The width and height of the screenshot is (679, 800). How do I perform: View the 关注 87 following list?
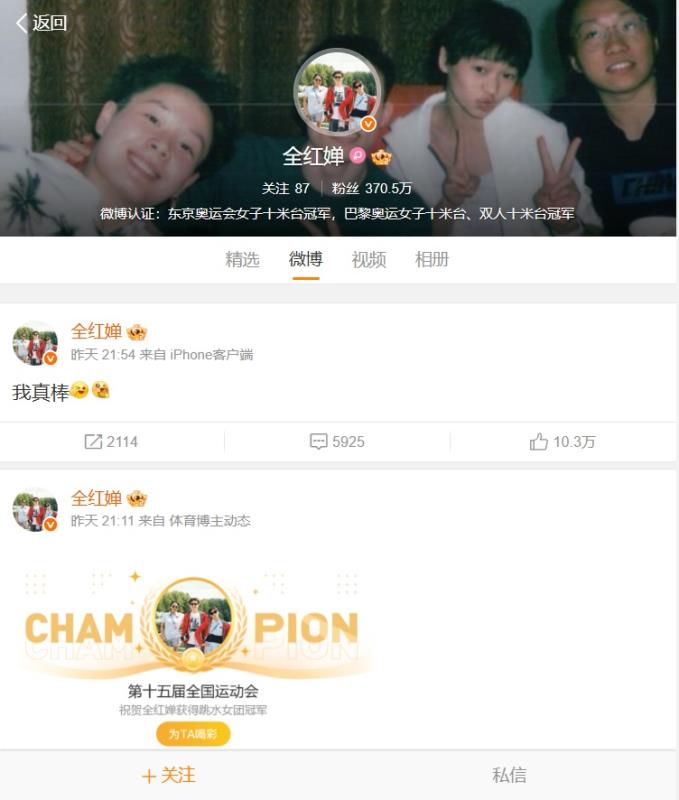286,188
